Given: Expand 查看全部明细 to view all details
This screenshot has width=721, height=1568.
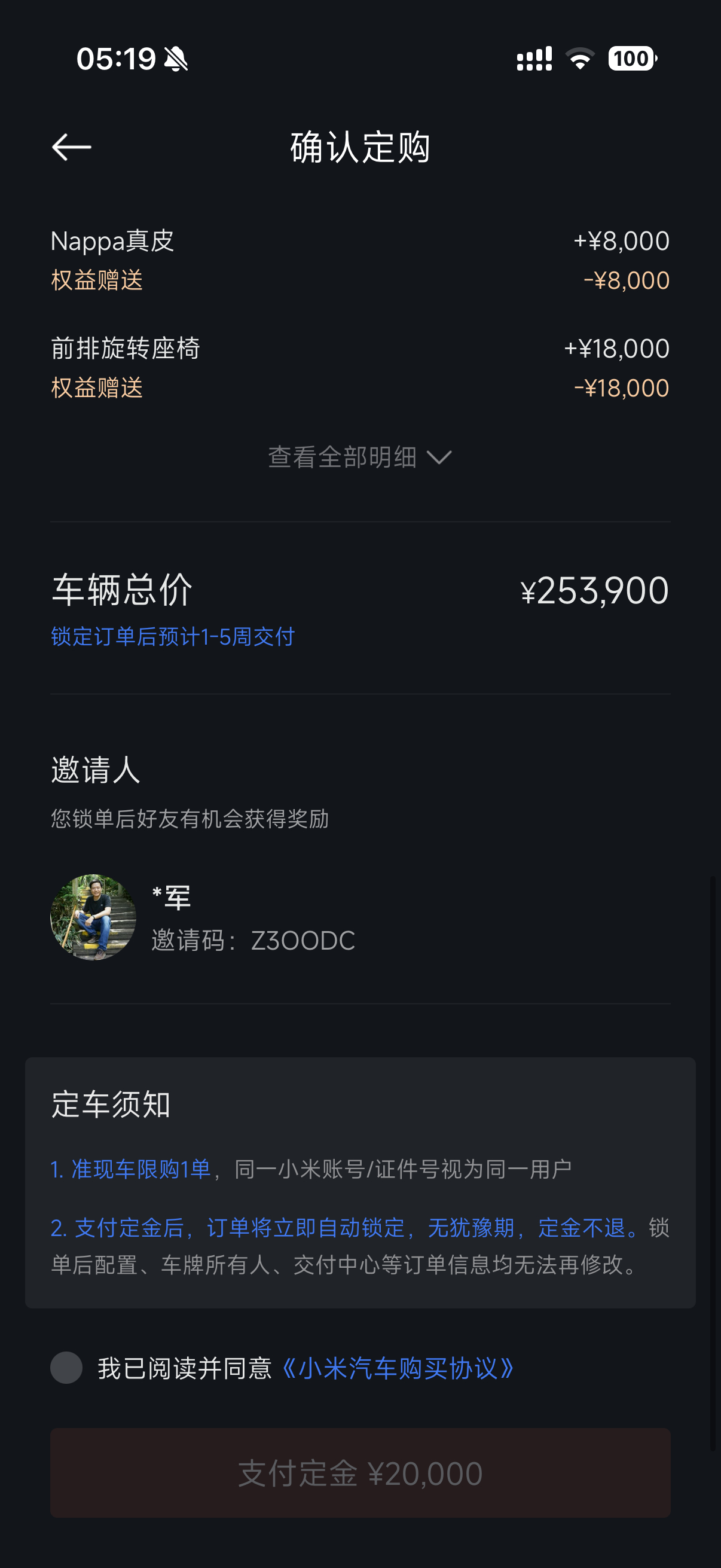Looking at the screenshot, I should (360, 457).
